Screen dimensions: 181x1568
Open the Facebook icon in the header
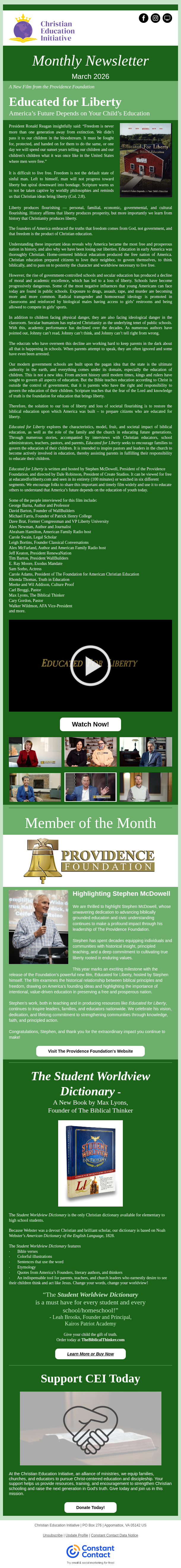(143, 18)
